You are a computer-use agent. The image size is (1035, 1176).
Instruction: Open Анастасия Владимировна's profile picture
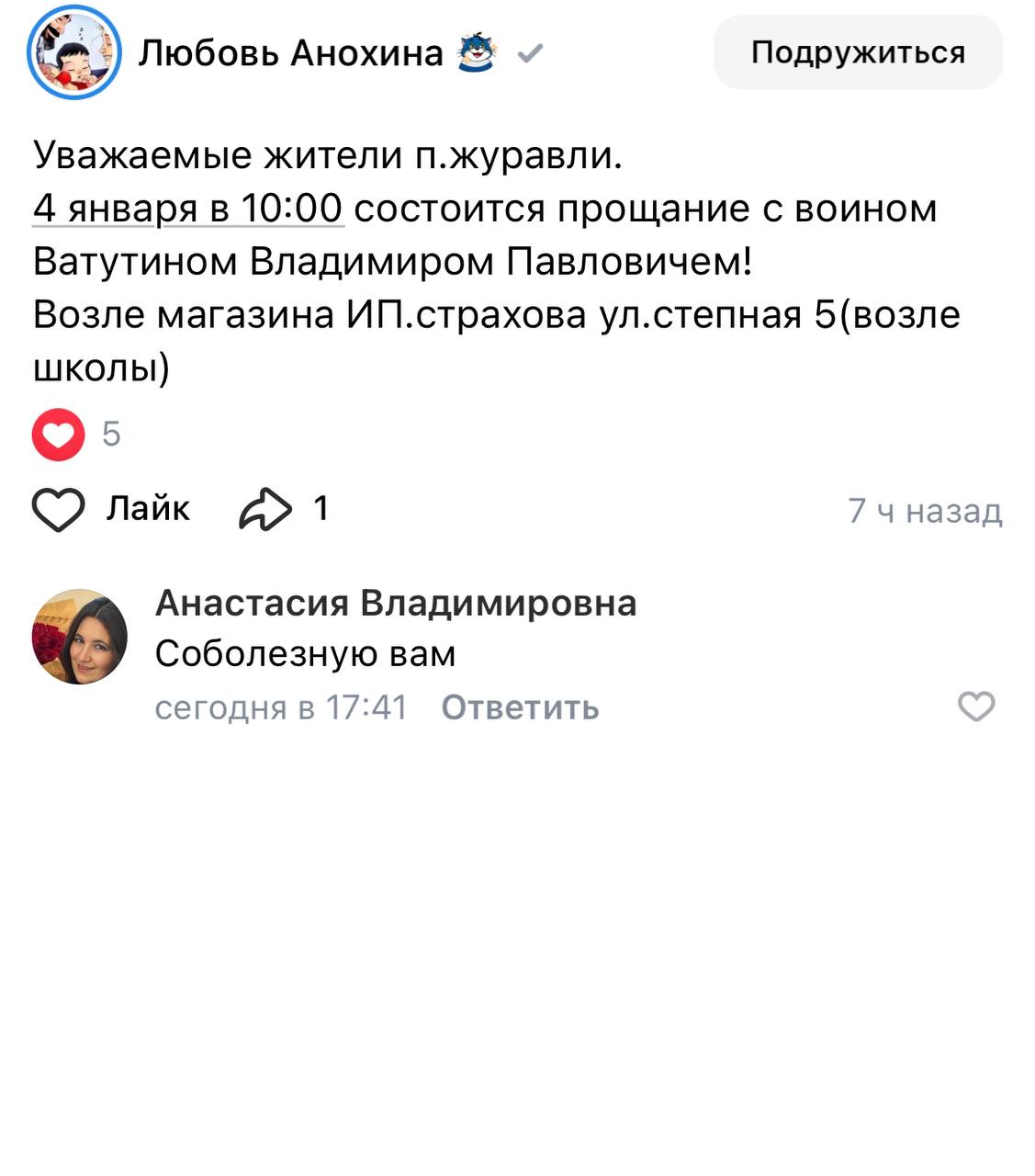click(x=80, y=637)
